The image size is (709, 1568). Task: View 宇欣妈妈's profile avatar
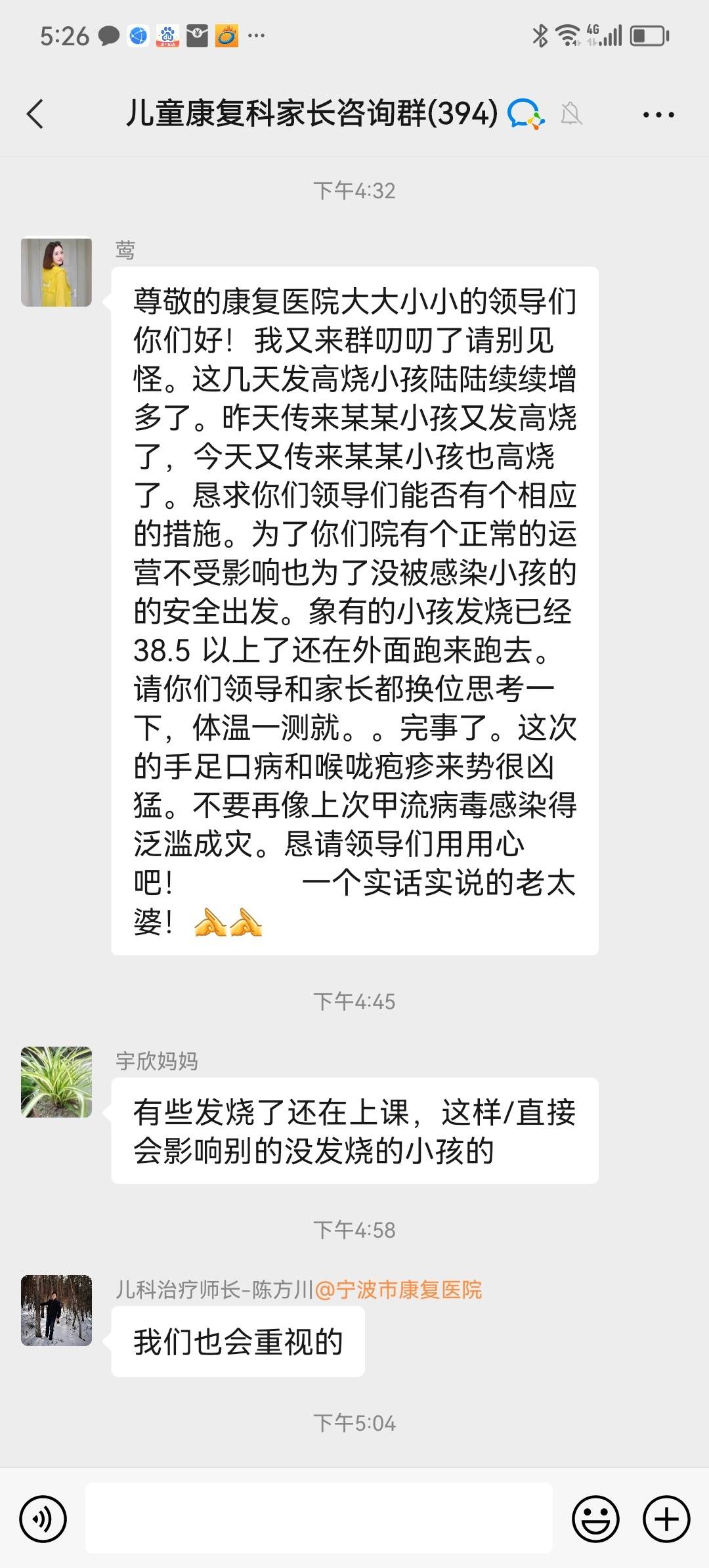tap(56, 1082)
